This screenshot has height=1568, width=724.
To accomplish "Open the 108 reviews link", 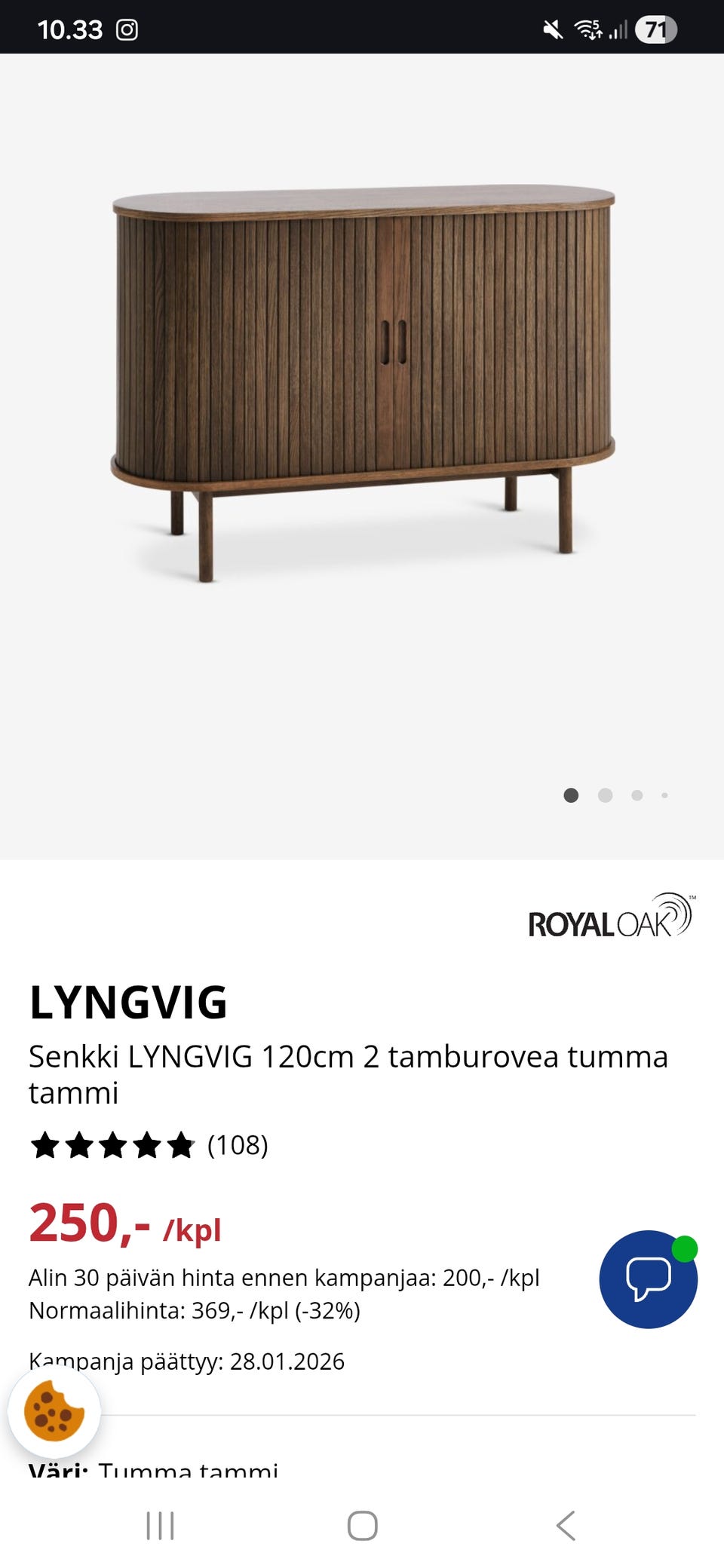I will tap(236, 1145).
